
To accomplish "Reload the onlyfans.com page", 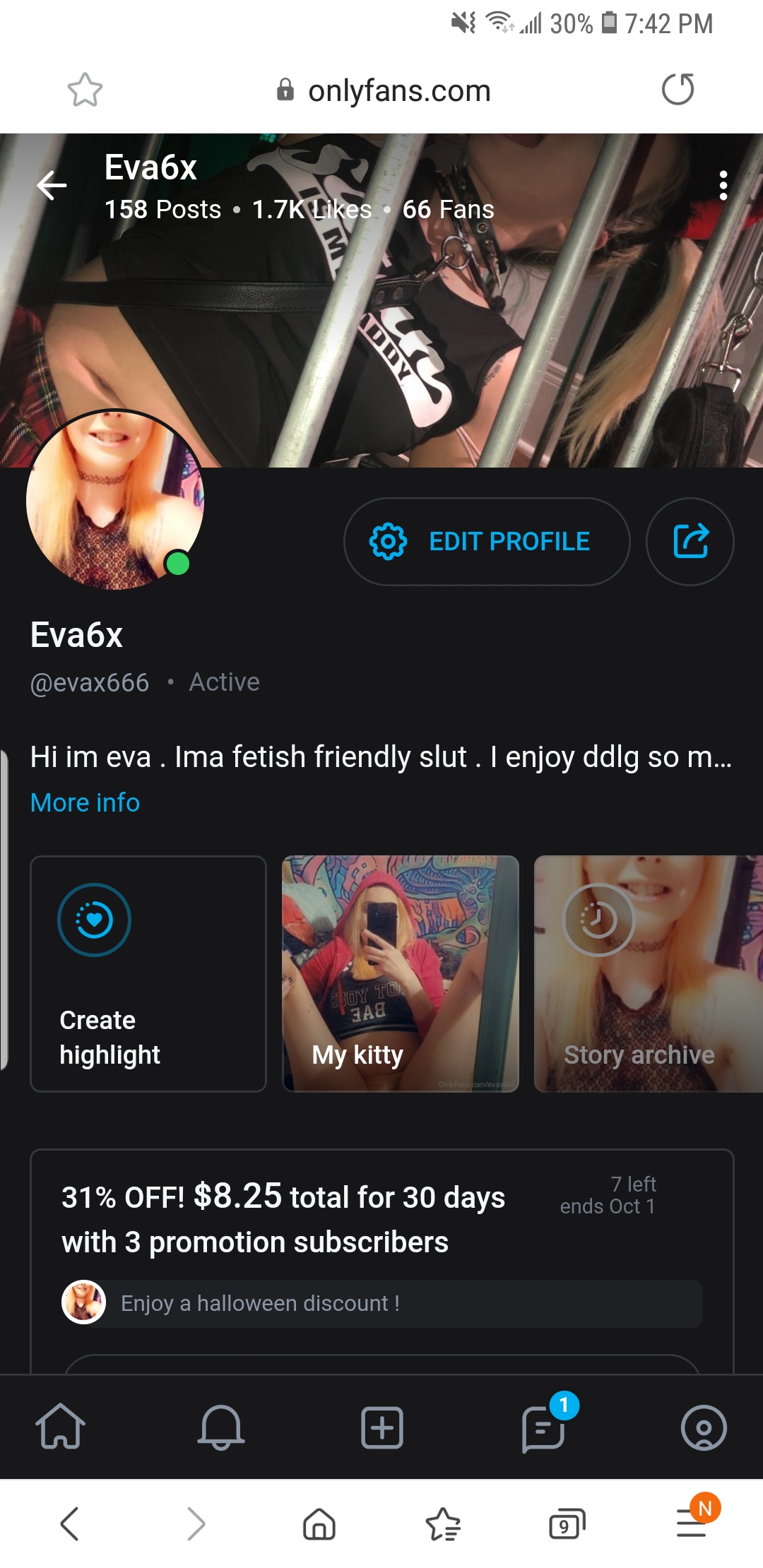I will click(x=678, y=90).
